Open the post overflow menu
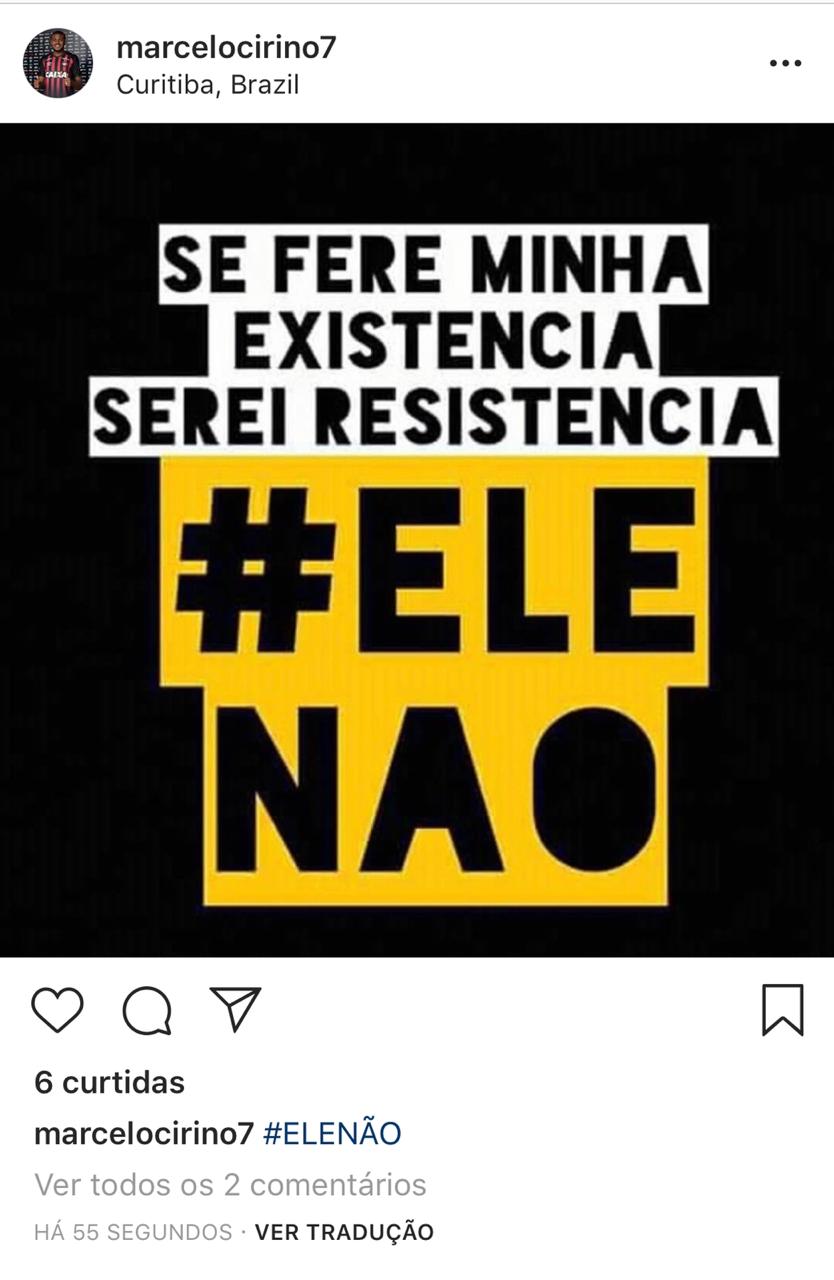The height and width of the screenshot is (1280, 834). coord(785,63)
